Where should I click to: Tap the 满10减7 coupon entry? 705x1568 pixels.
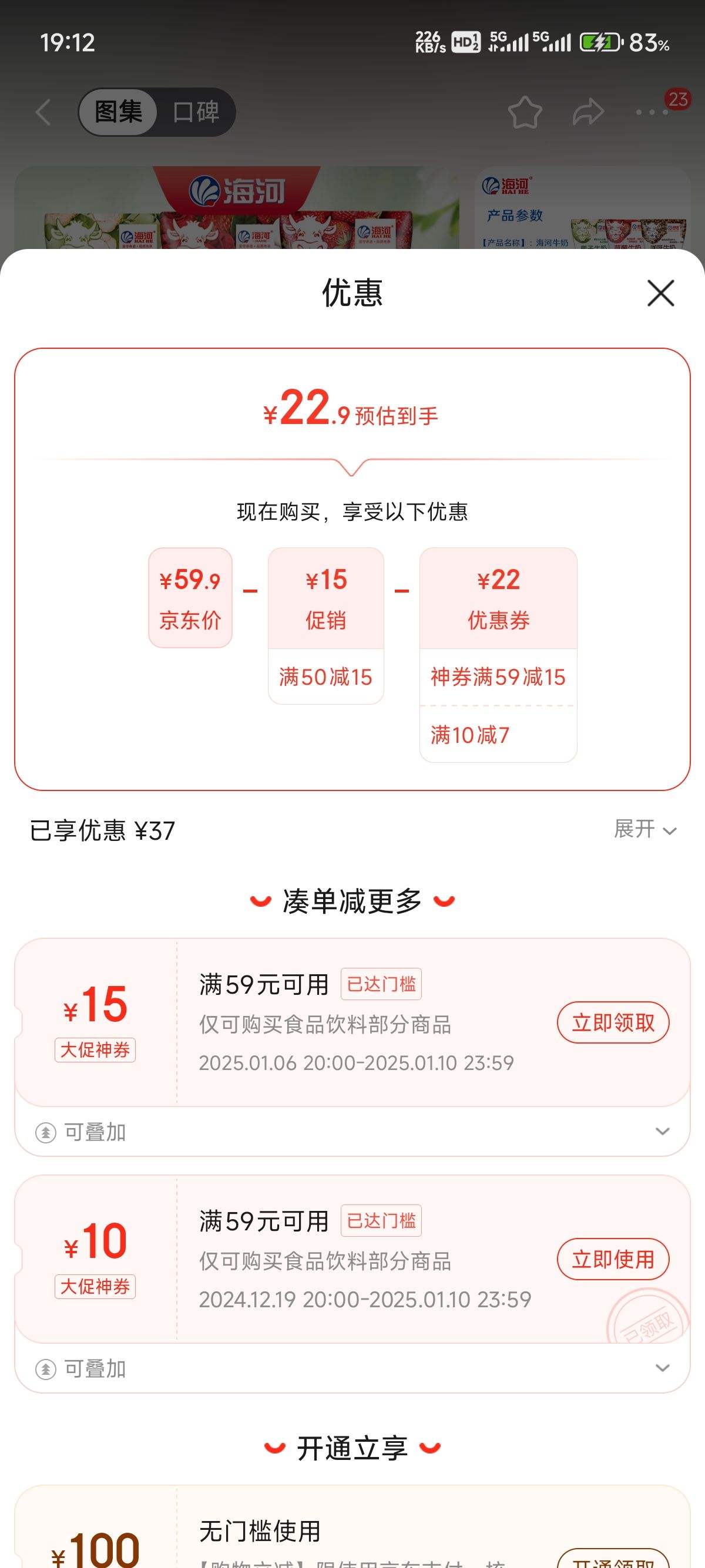pos(499,736)
